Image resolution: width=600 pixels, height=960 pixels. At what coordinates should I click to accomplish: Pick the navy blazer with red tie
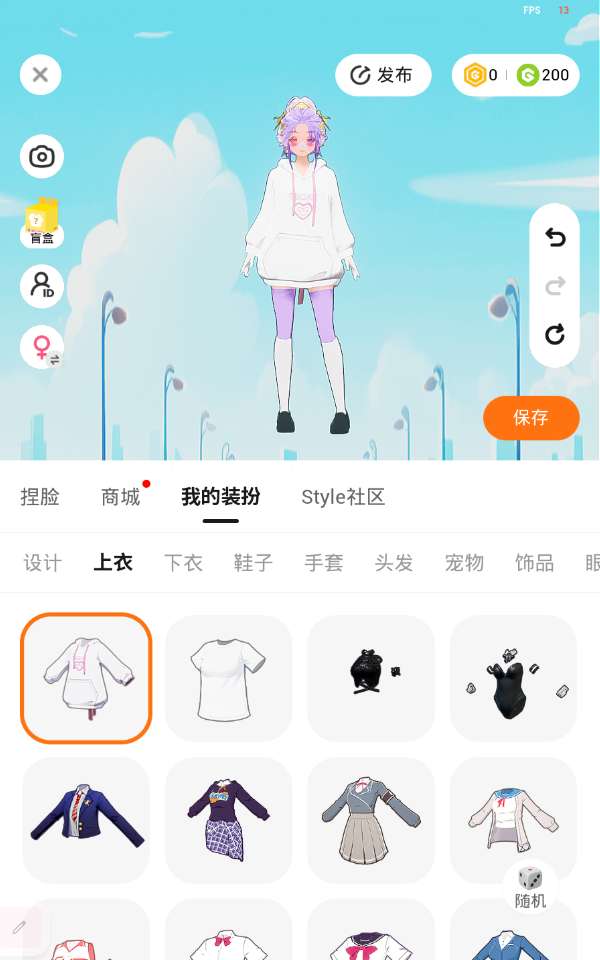[x=86, y=820]
